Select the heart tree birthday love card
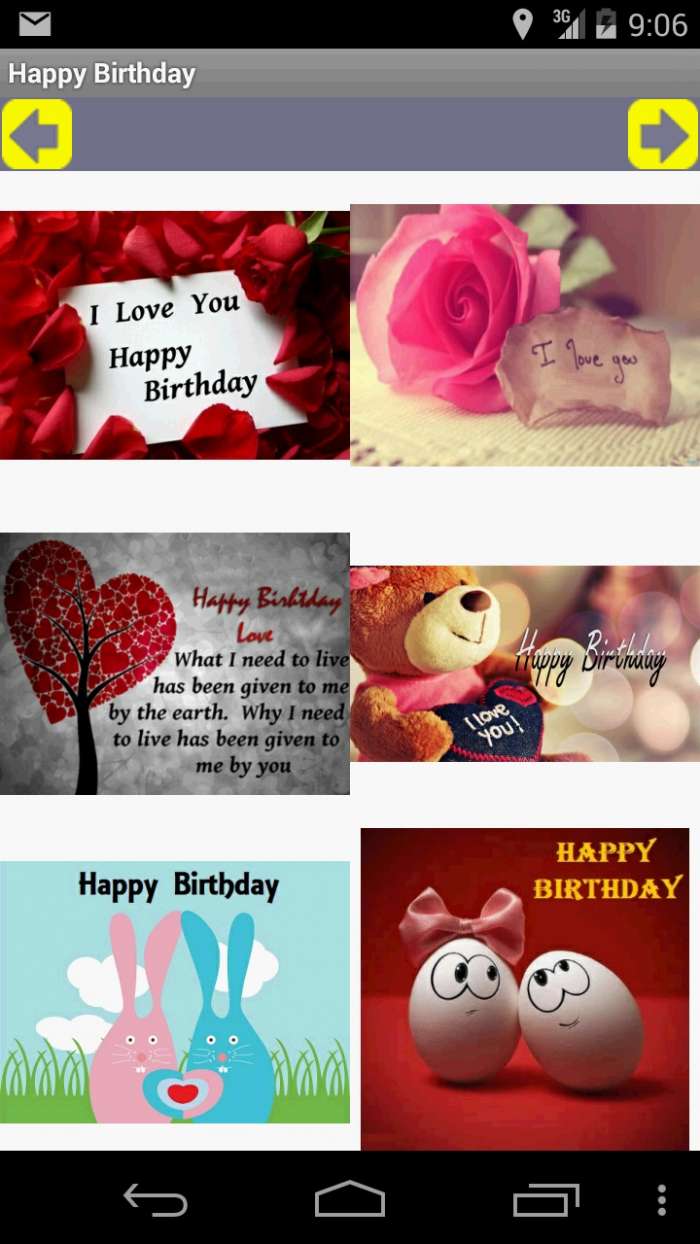 (175, 663)
